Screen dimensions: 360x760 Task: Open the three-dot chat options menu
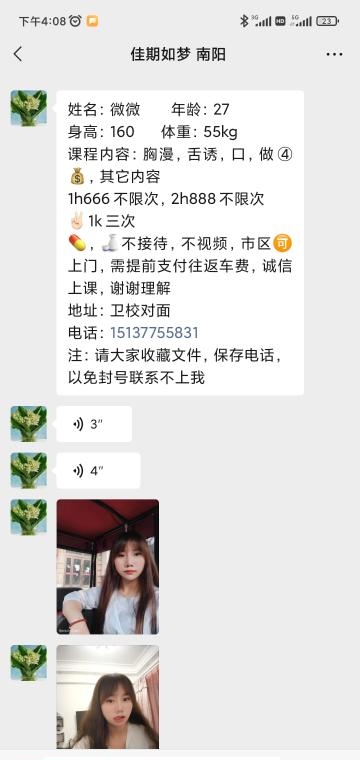334,54
